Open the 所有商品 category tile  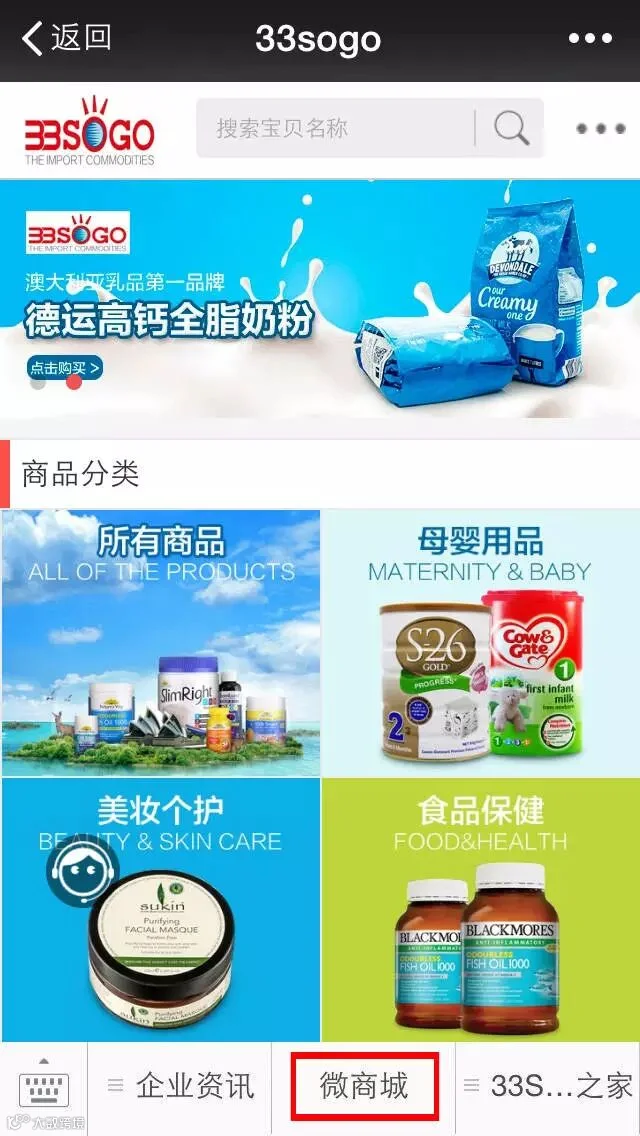[160, 643]
